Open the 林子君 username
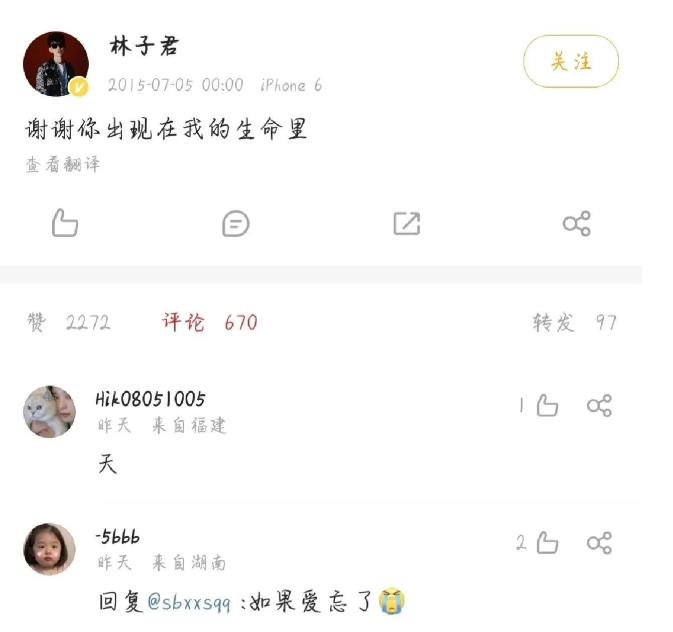 [x=144, y=46]
